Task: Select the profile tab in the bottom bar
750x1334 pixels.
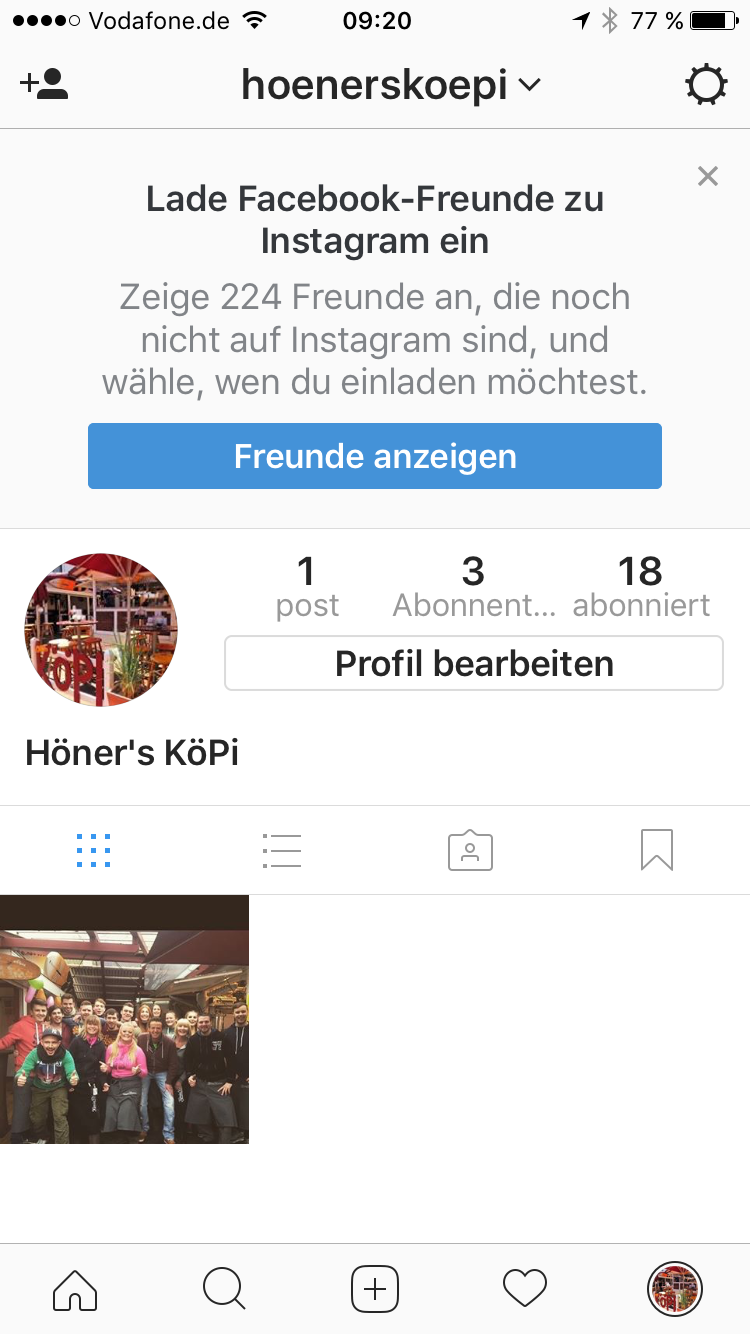Action: [675, 1289]
